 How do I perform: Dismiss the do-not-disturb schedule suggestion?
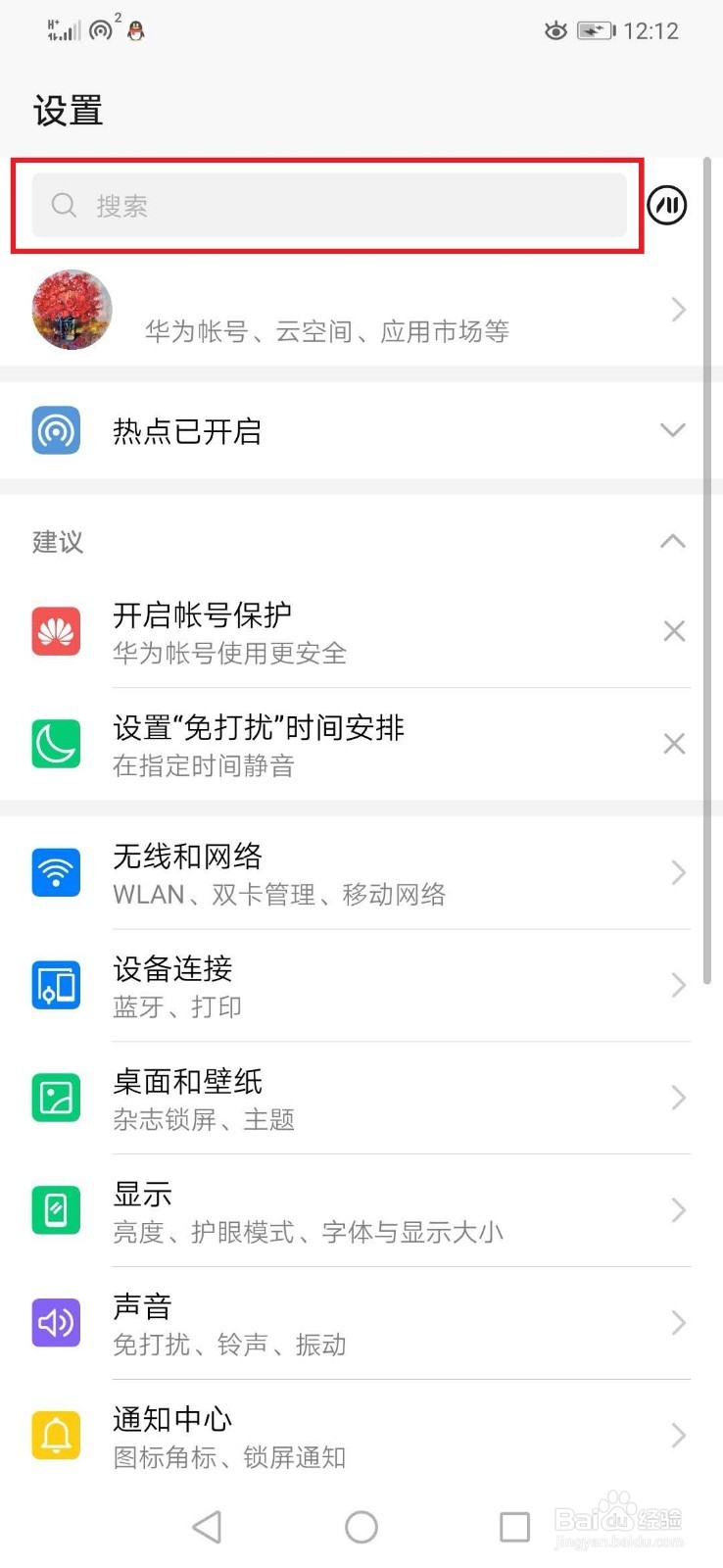click(x=674, y=744)
